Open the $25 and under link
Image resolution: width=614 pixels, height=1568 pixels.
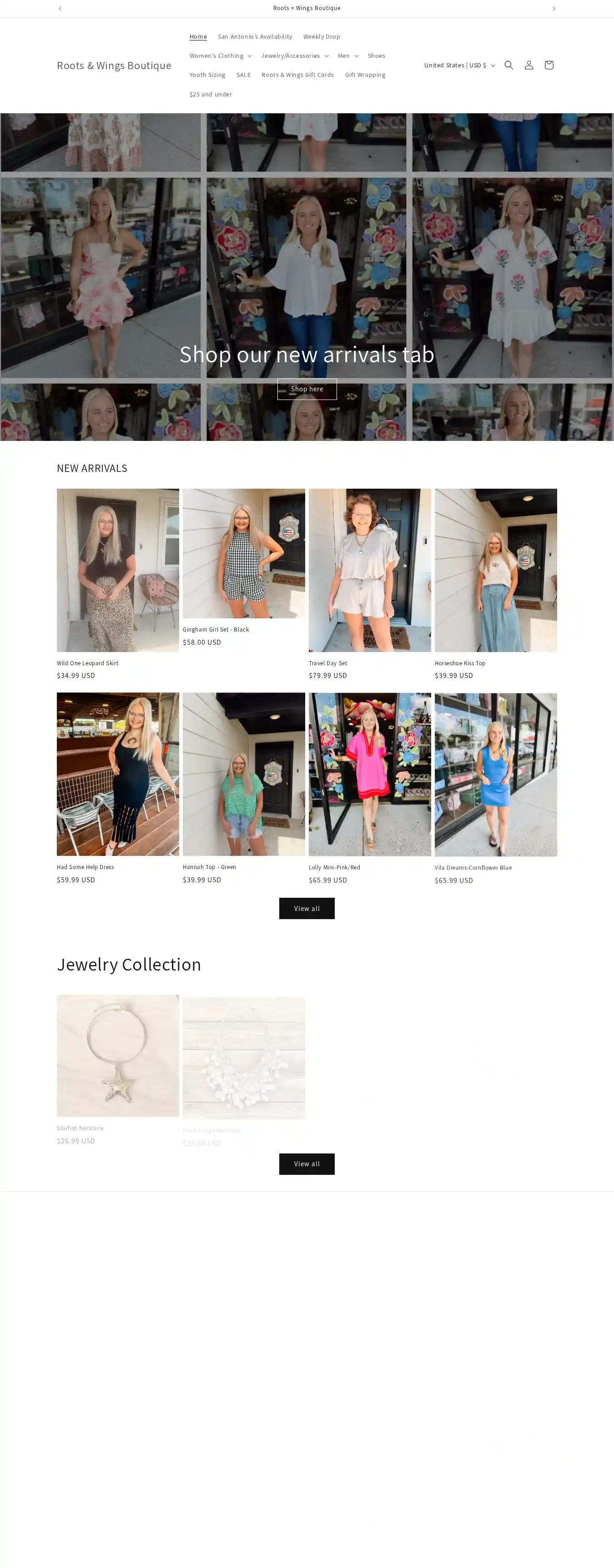click(x=211, y=94)
